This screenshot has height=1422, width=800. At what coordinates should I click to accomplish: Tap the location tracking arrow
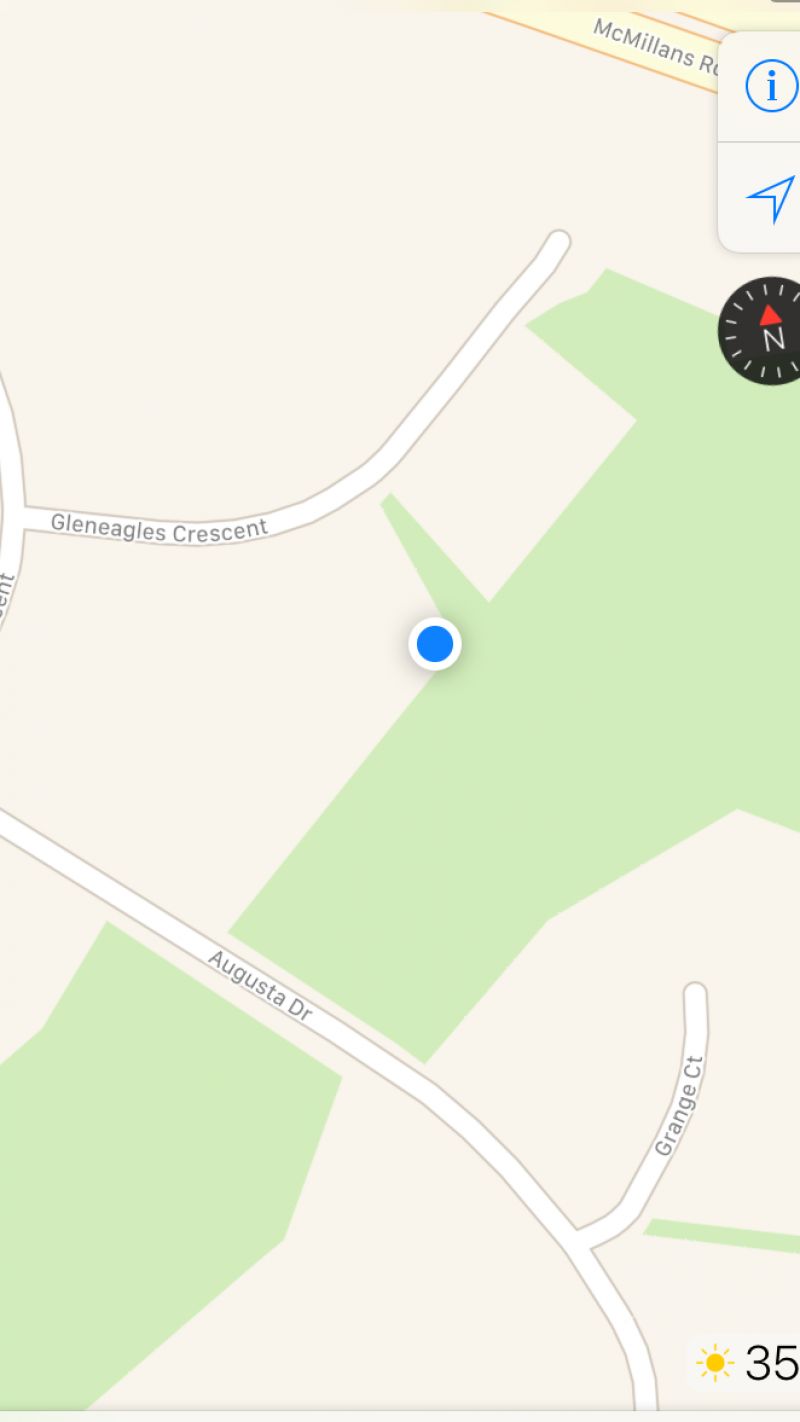770,198
